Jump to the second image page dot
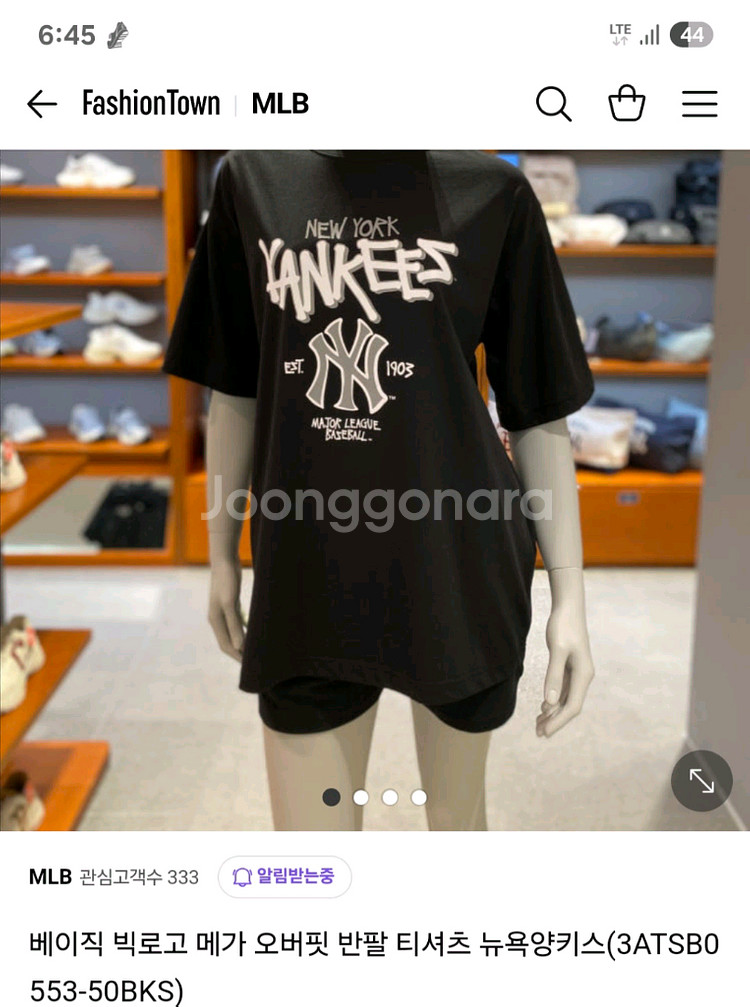 [x=361, y=797]
